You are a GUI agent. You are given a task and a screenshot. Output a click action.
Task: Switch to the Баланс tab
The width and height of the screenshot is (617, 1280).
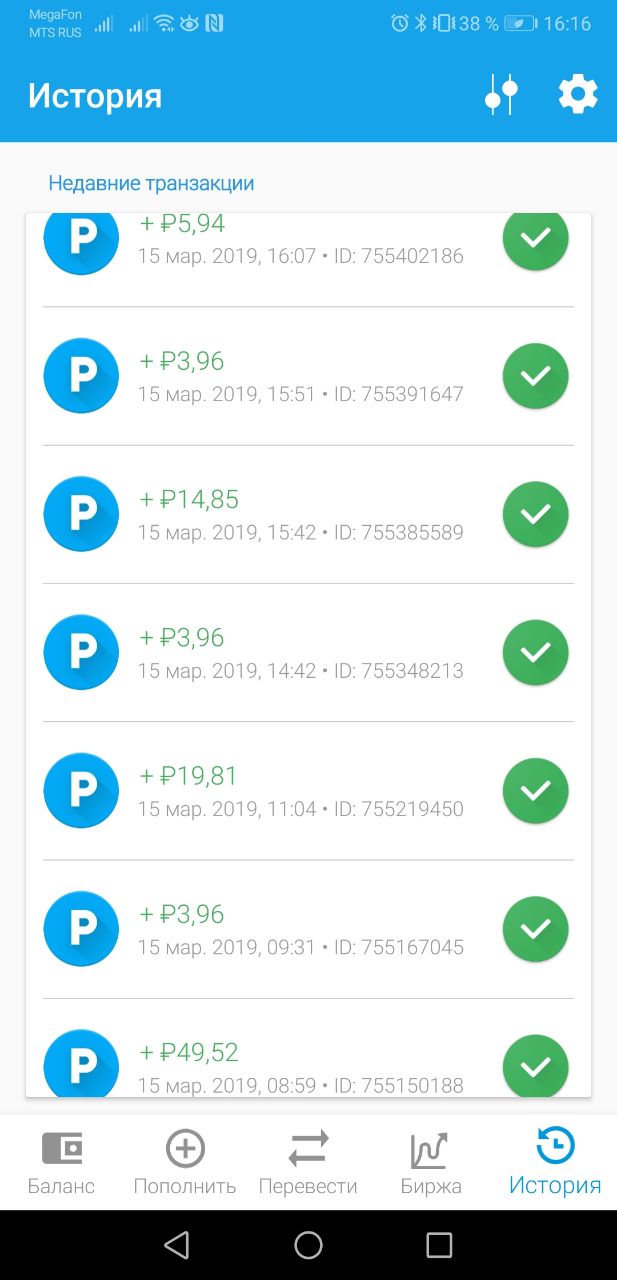click(61, 1162)
